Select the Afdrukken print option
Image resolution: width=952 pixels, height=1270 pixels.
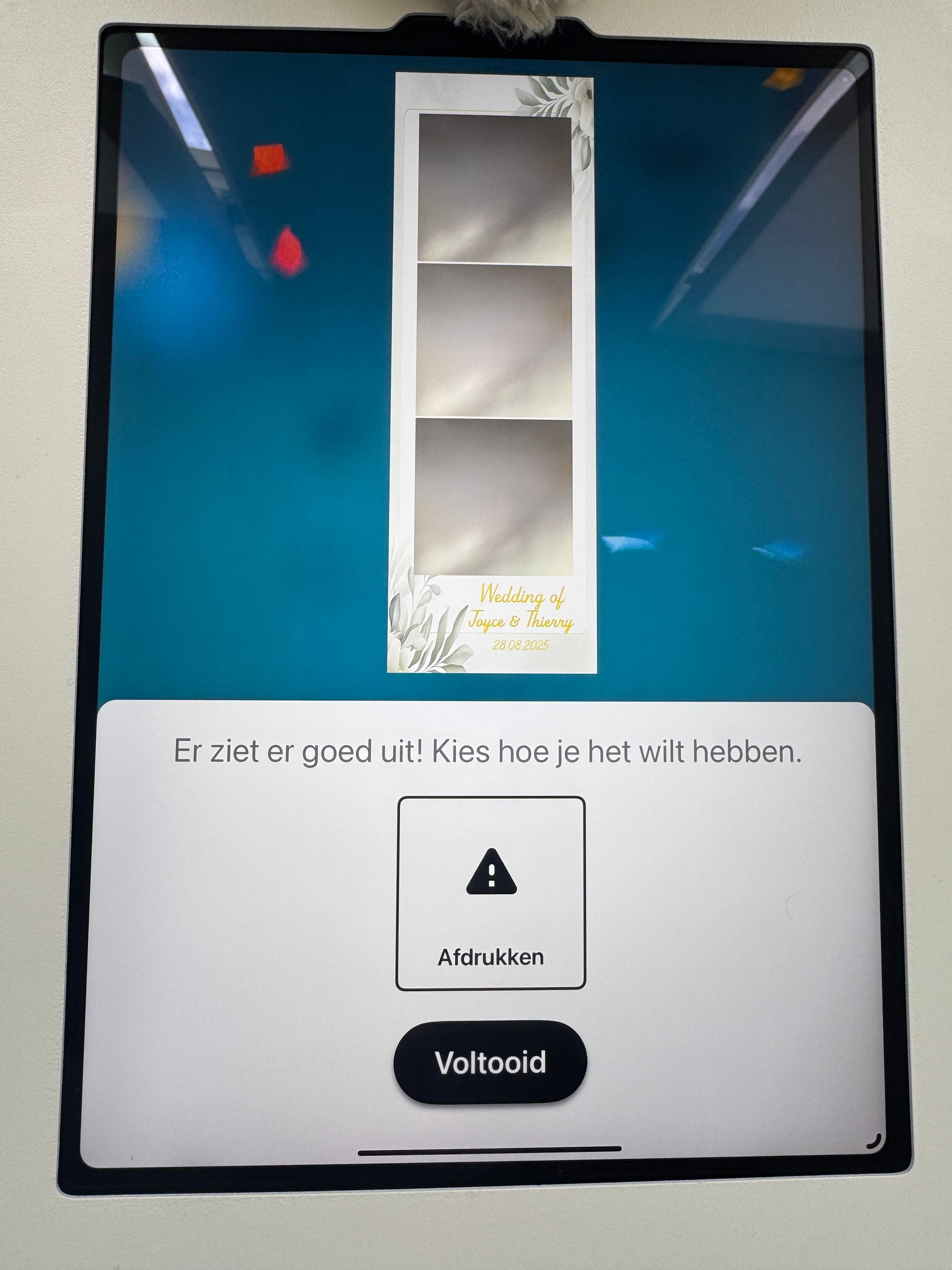pos(491,893)
